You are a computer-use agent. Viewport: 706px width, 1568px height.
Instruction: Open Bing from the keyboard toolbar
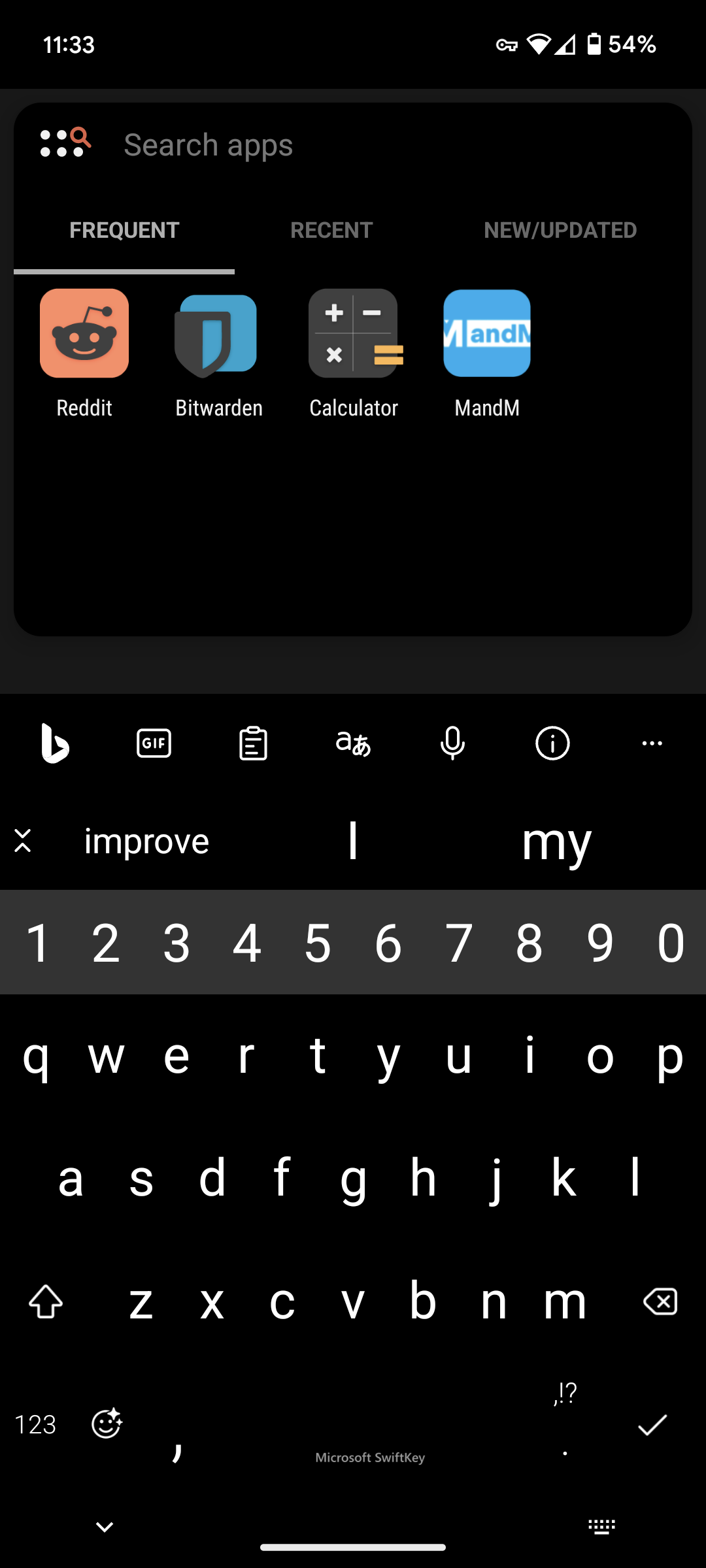(x=55, y=743)
